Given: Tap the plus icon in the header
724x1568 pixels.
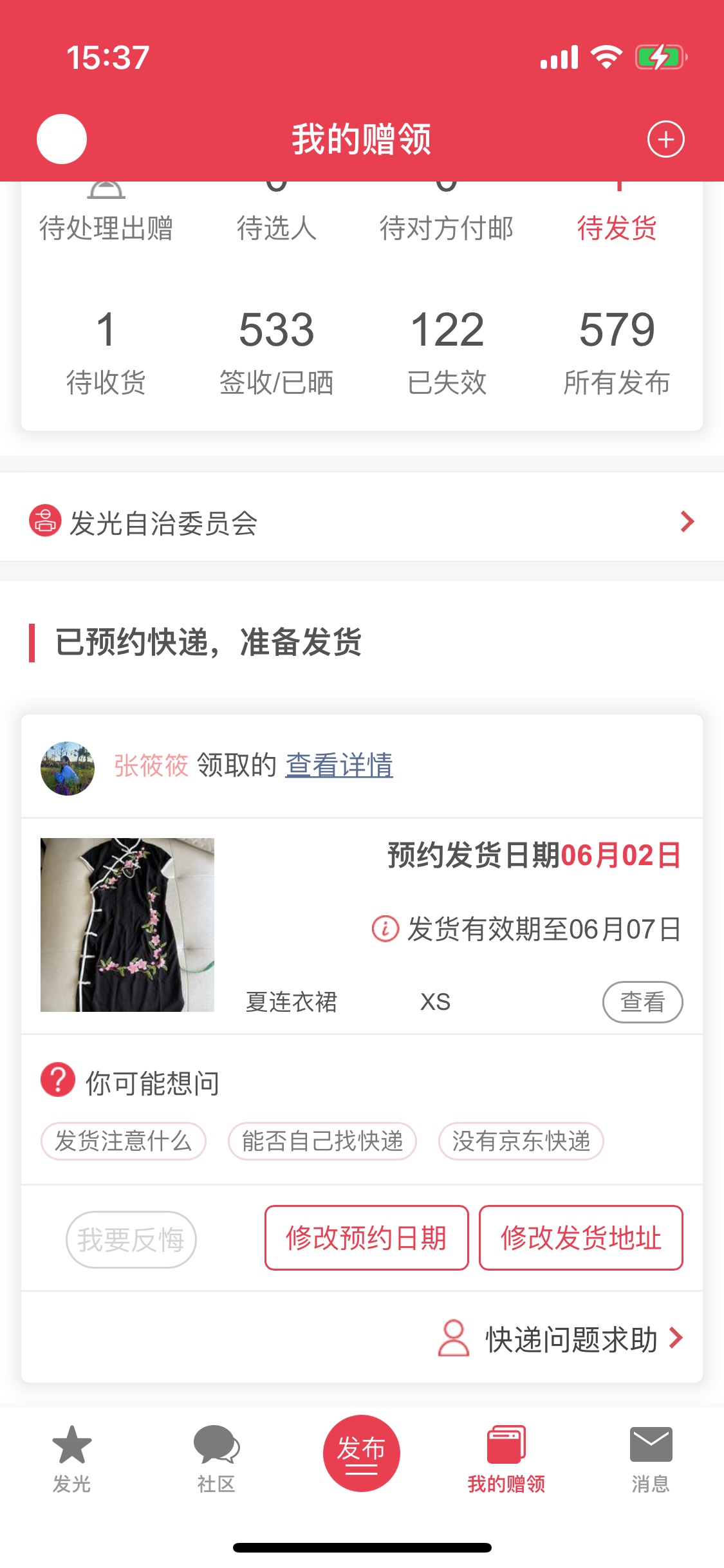Looking at the screenshot, I should coord(665,139).
